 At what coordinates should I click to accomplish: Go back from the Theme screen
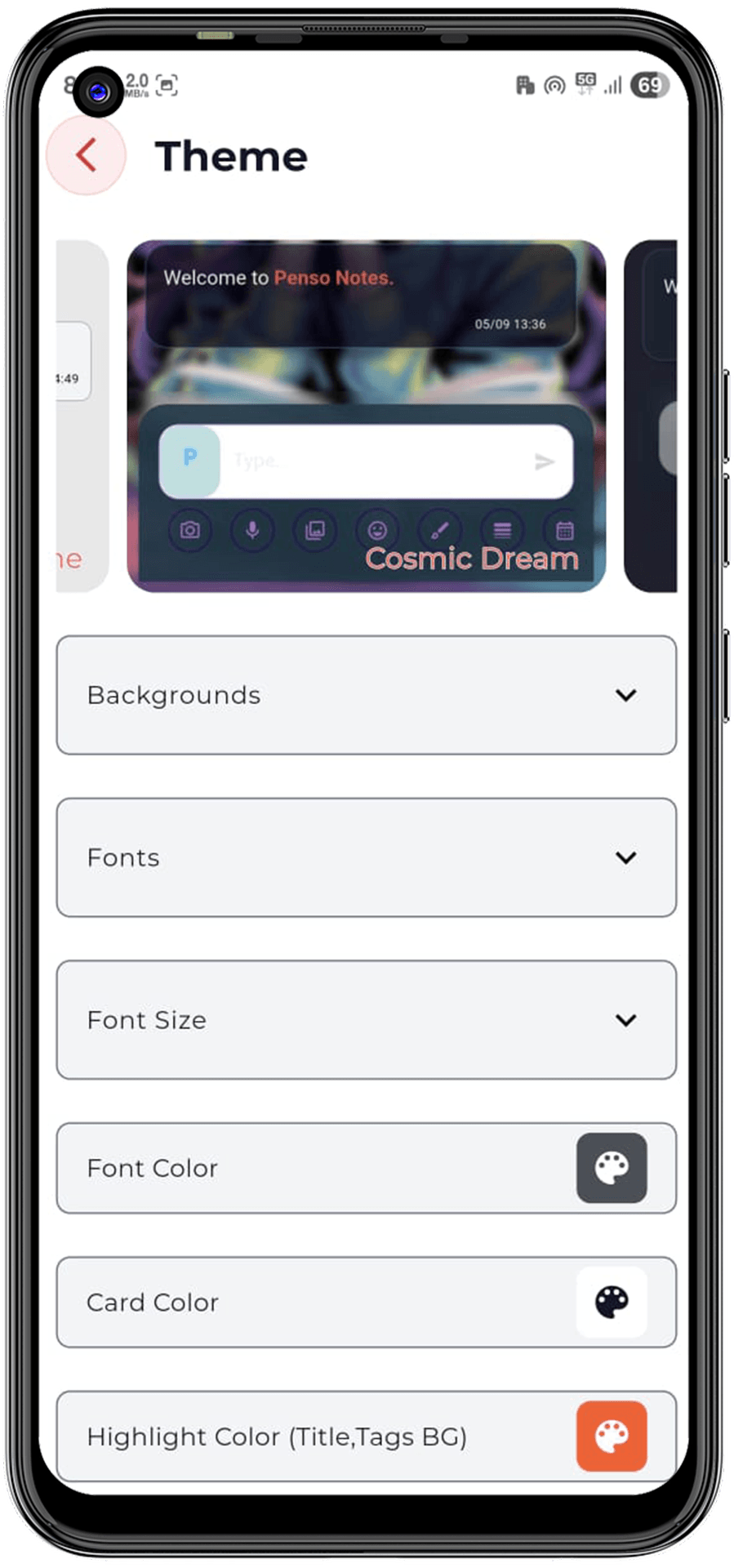pos(86,155)
